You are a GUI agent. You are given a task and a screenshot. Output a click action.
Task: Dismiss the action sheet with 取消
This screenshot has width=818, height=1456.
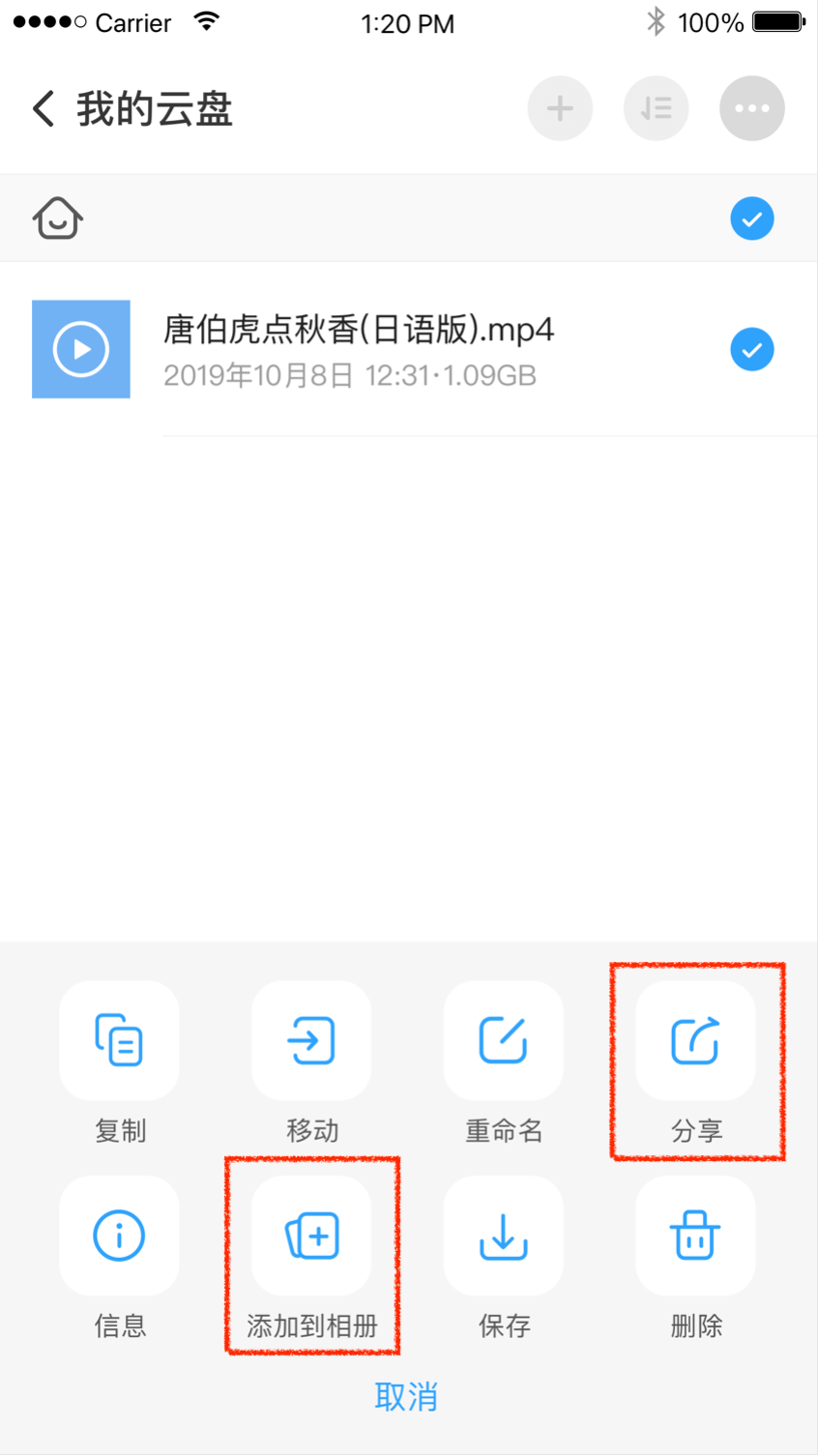(407, 1396)
